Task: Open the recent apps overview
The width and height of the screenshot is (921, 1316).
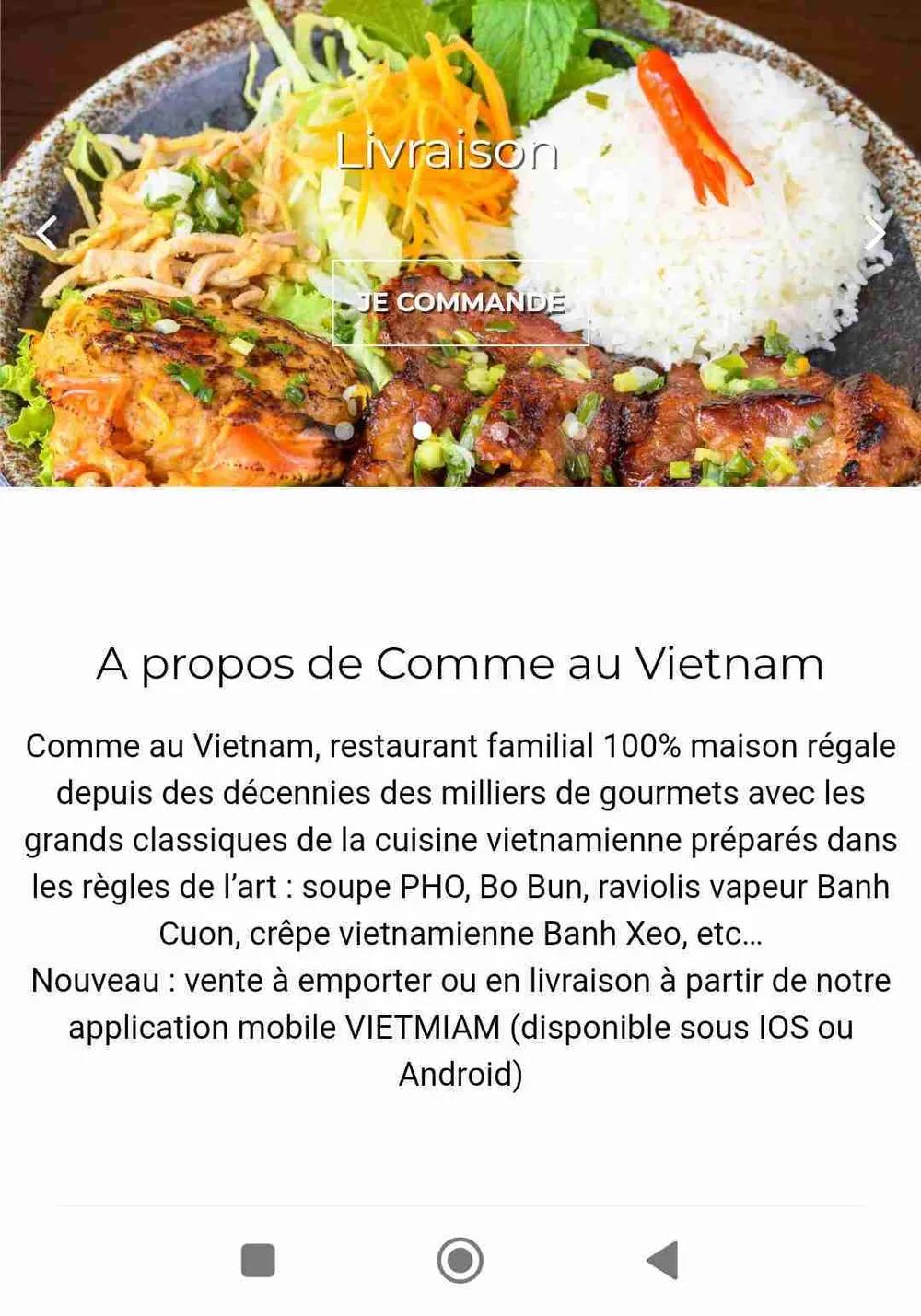Action: tap(258, 1260)
